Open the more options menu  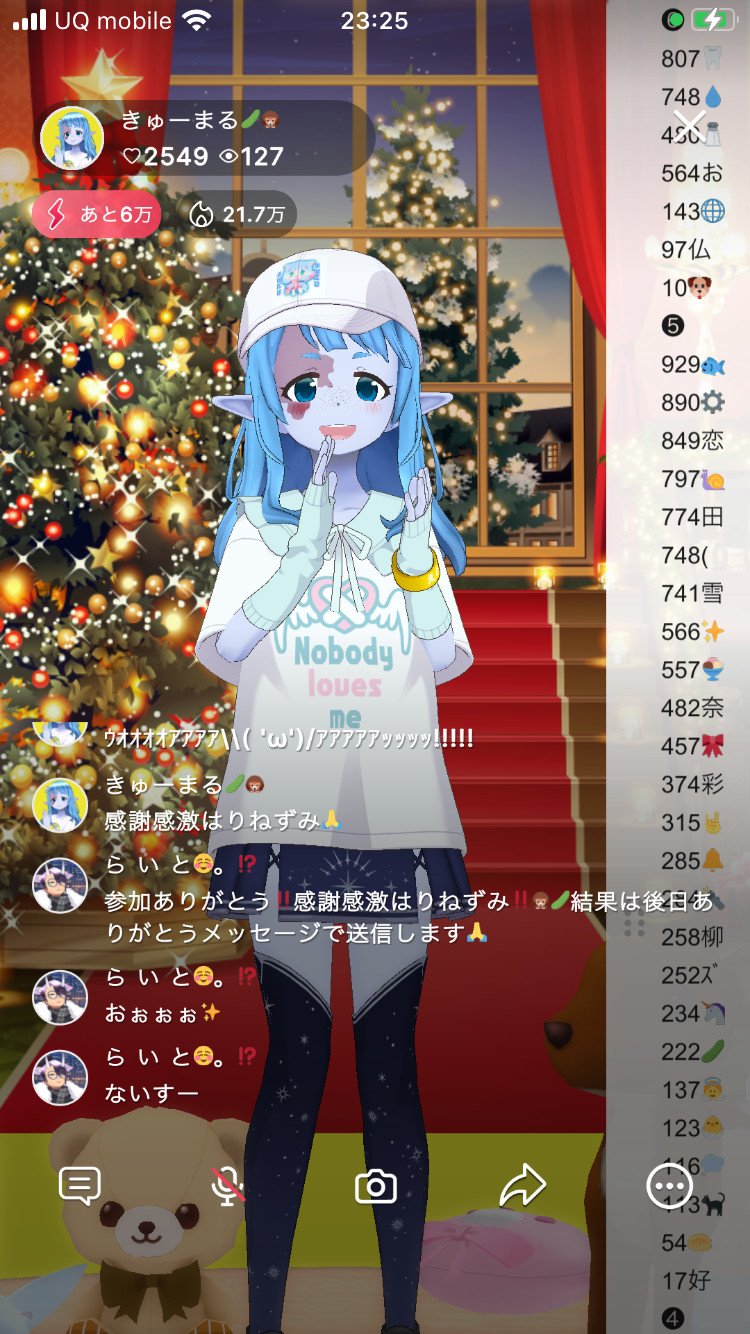pos(669,1187)
